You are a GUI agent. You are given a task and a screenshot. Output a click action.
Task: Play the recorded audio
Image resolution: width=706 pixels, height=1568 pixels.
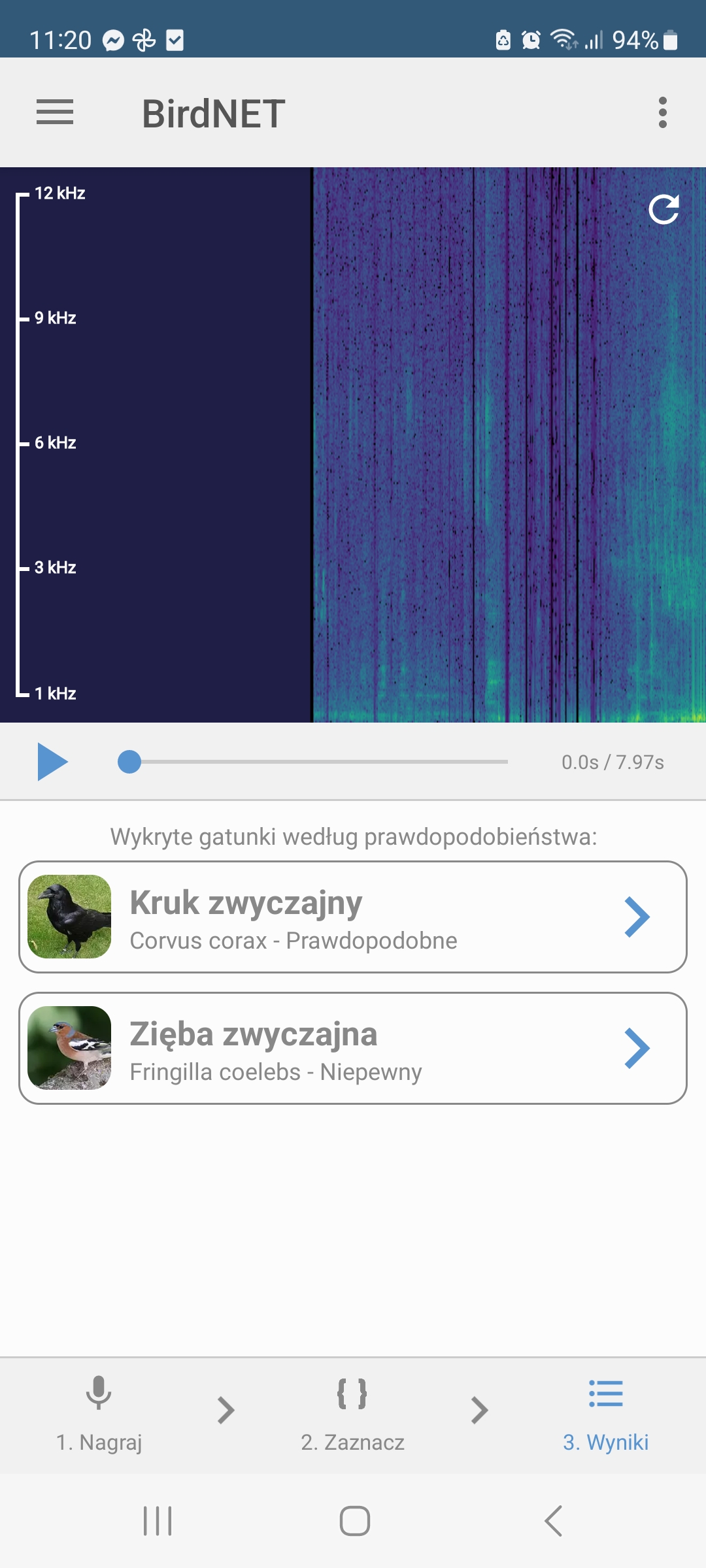pyautogui.click(x=52, y=762)
